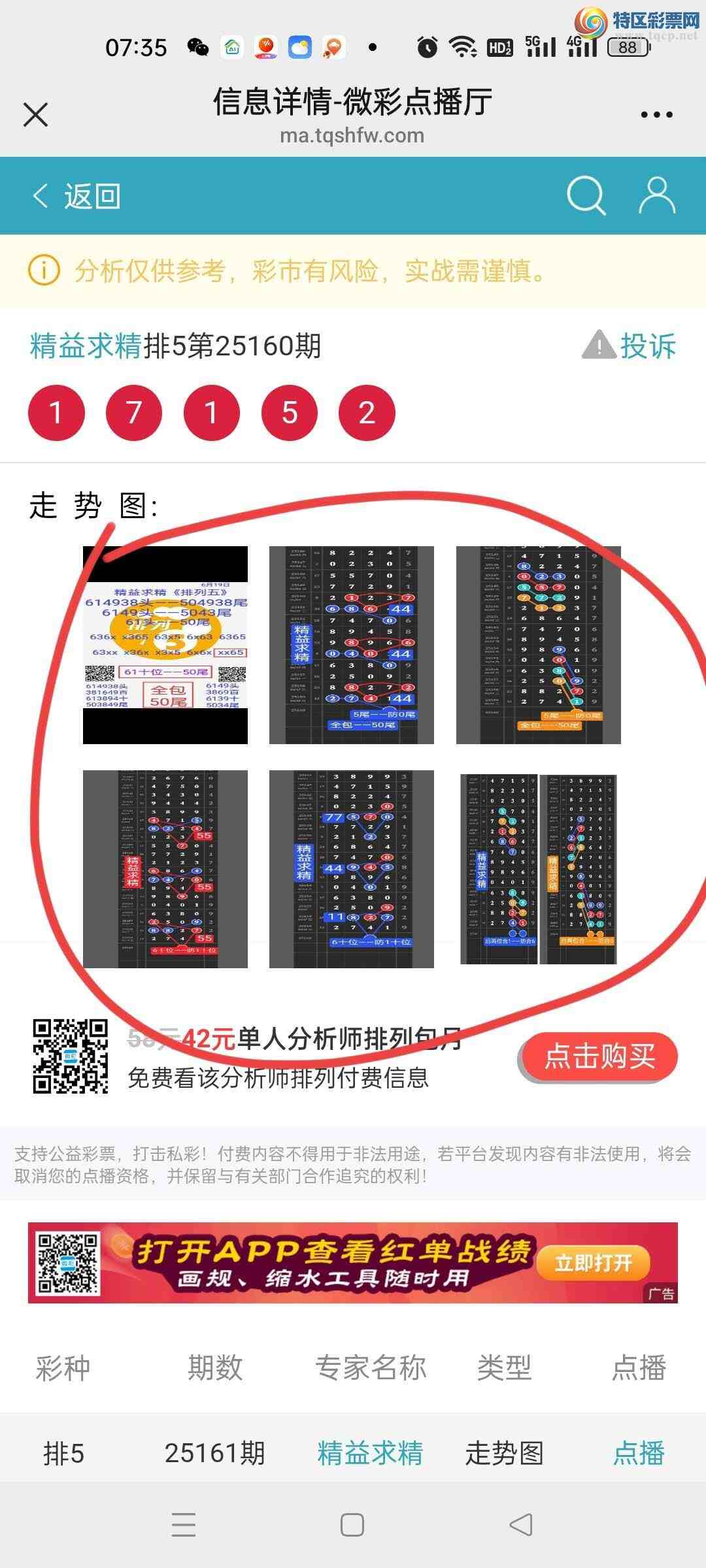
Task: Open the trend chart labeled 5尾—防0尾 in blue
Action: [x=352, y=645]
